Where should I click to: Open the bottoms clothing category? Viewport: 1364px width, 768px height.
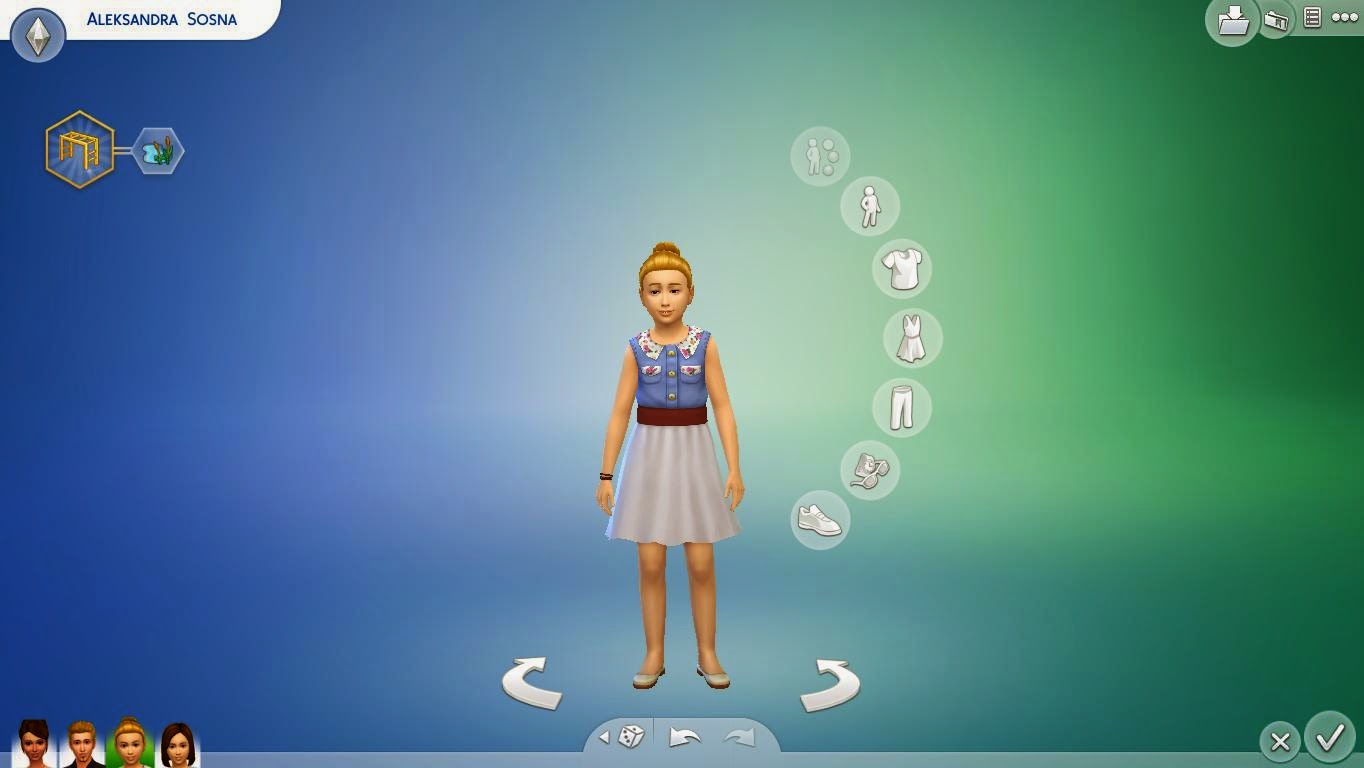point(902,408)
